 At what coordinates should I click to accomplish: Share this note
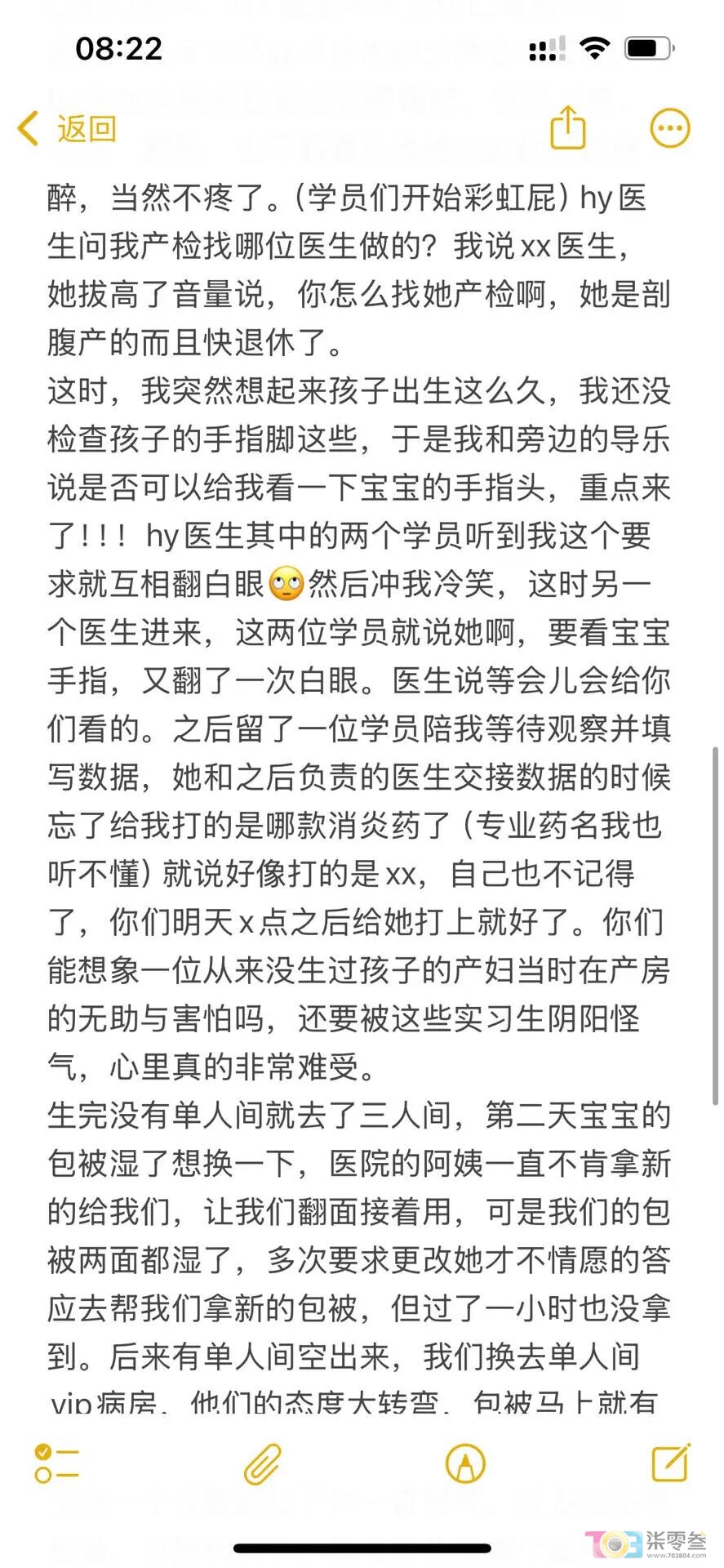(567, 127)
